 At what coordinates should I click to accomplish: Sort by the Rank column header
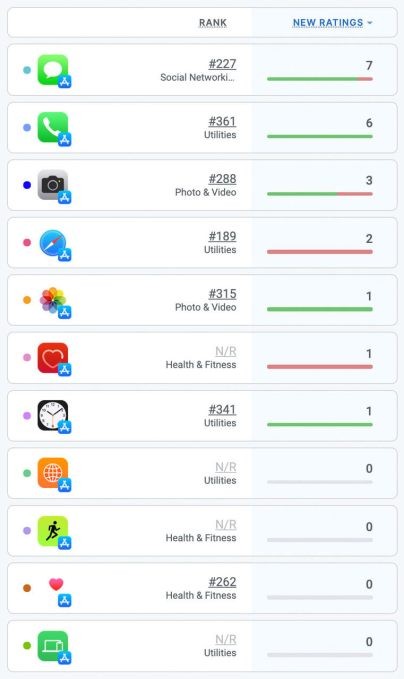pos(213,23)
